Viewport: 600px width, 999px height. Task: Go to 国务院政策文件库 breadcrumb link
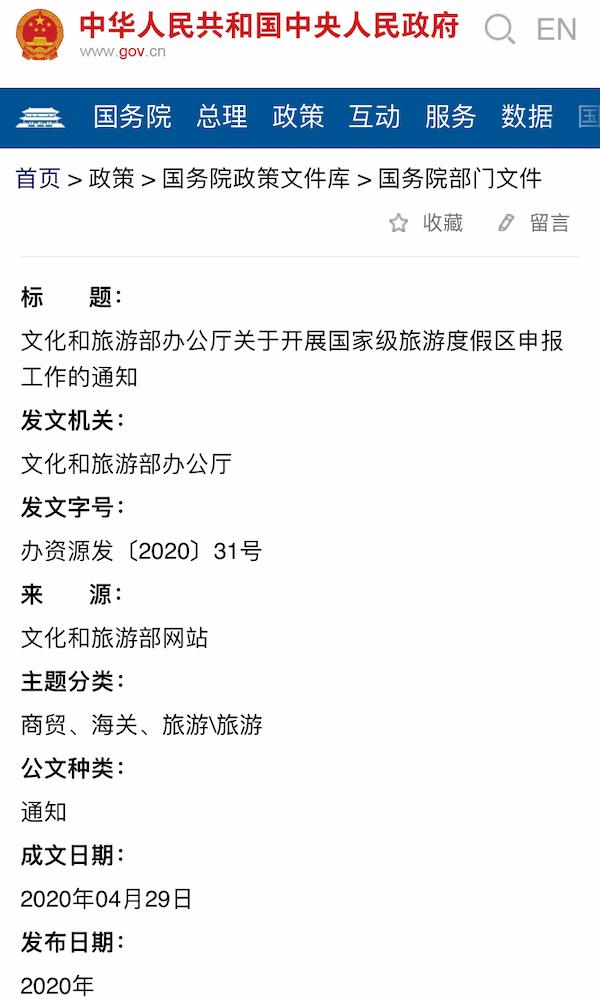point(256,178)
